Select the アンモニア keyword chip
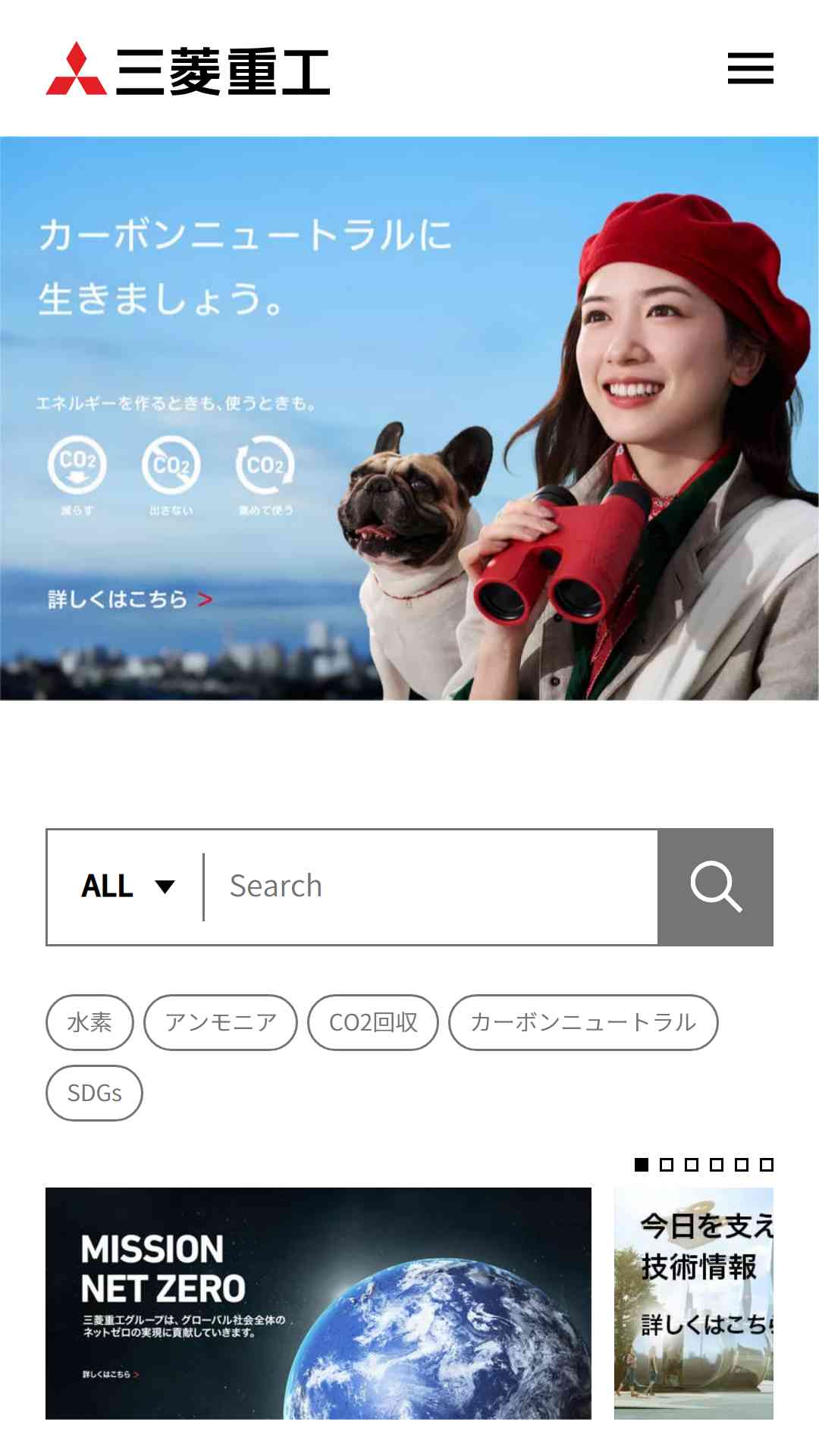This screenshot has height=1456, width=819. (221, 1022)
